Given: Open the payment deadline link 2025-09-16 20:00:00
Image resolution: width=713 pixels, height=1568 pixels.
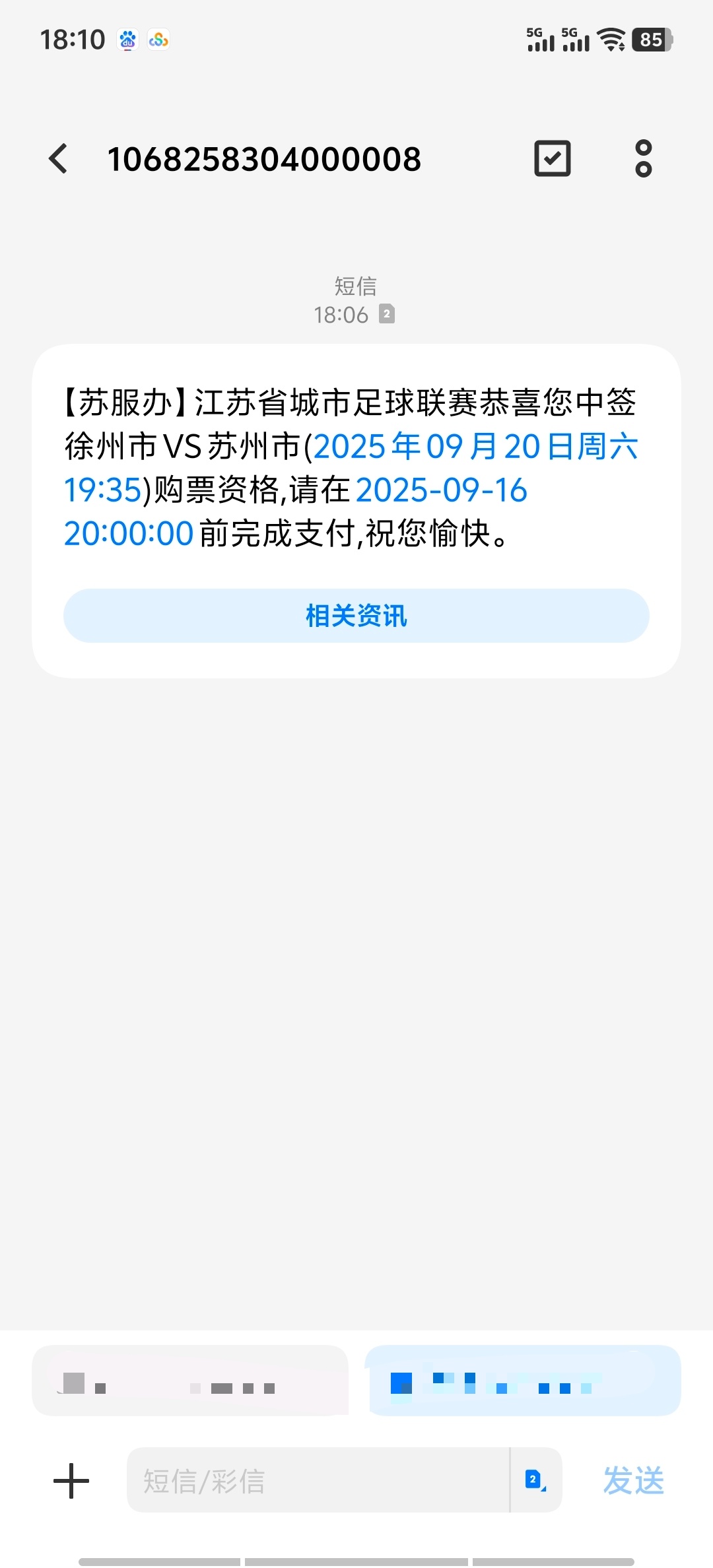Looking at the screenshot, I should (295, 511).
